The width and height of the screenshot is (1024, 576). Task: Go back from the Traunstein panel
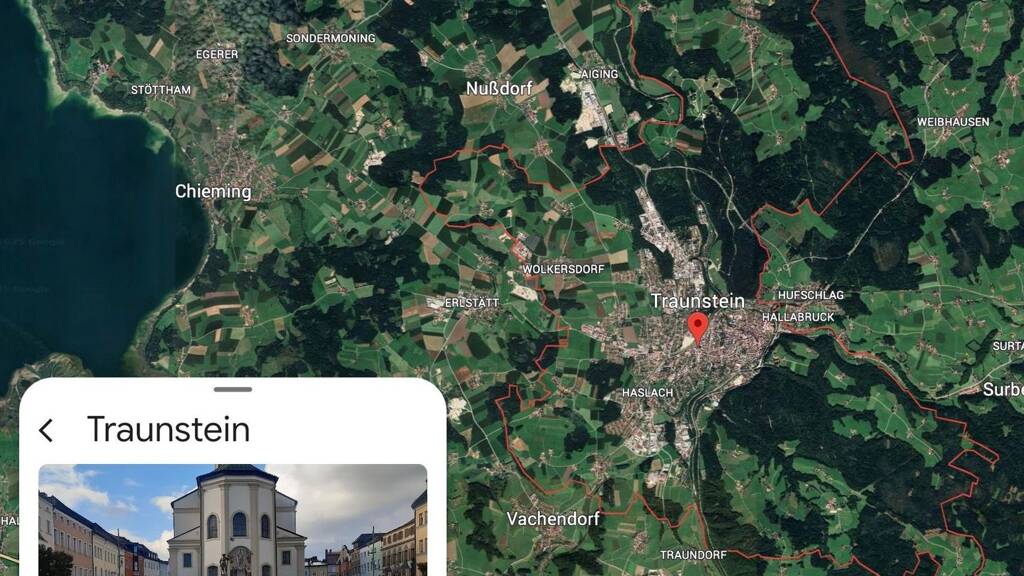[x=46, y=430]
